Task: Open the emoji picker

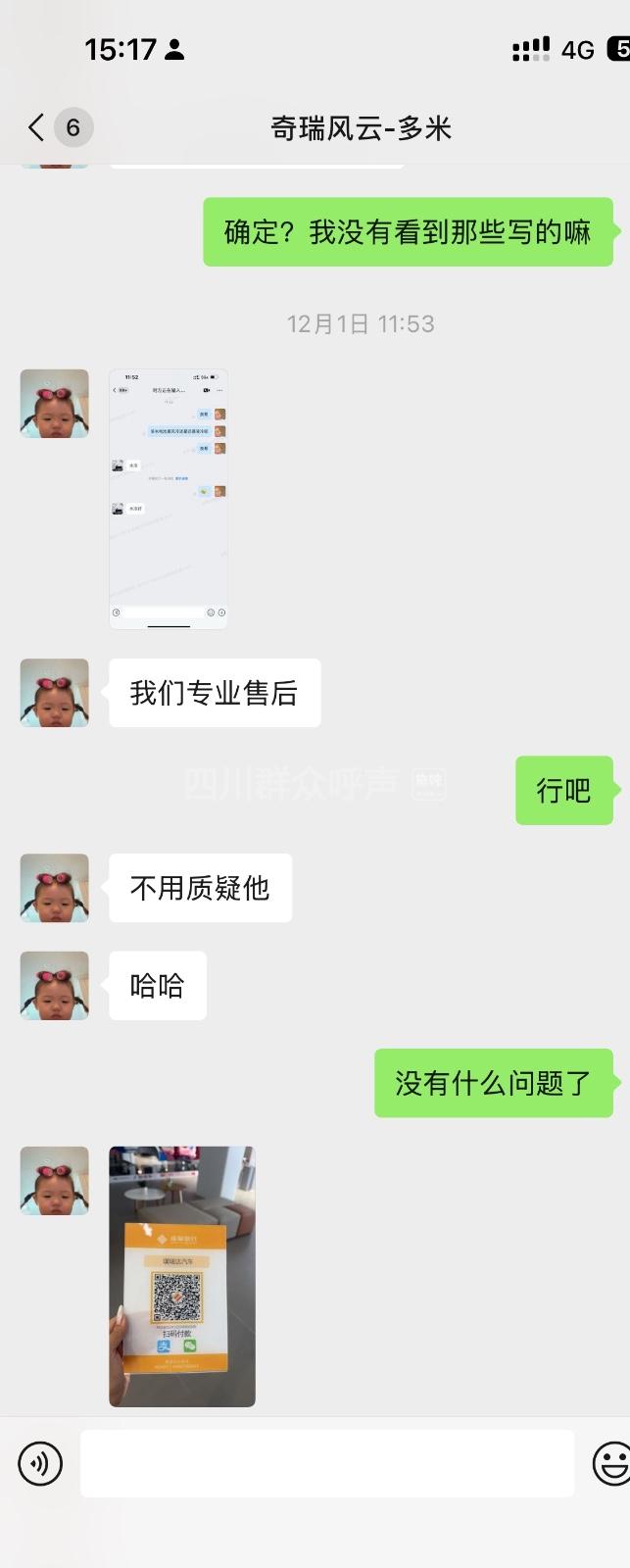Action: (x=611, y=1464)
